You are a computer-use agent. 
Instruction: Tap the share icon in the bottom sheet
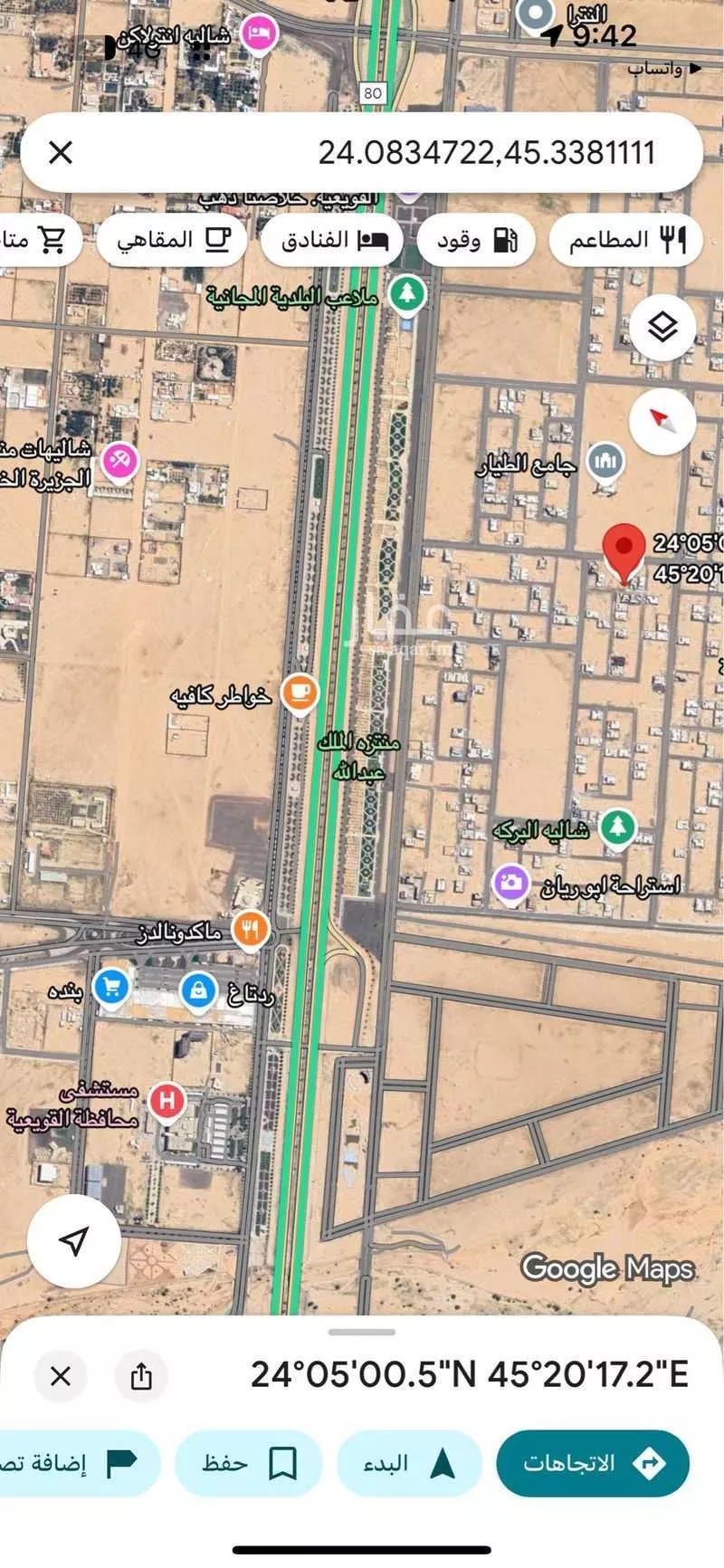click(142, 1375)
